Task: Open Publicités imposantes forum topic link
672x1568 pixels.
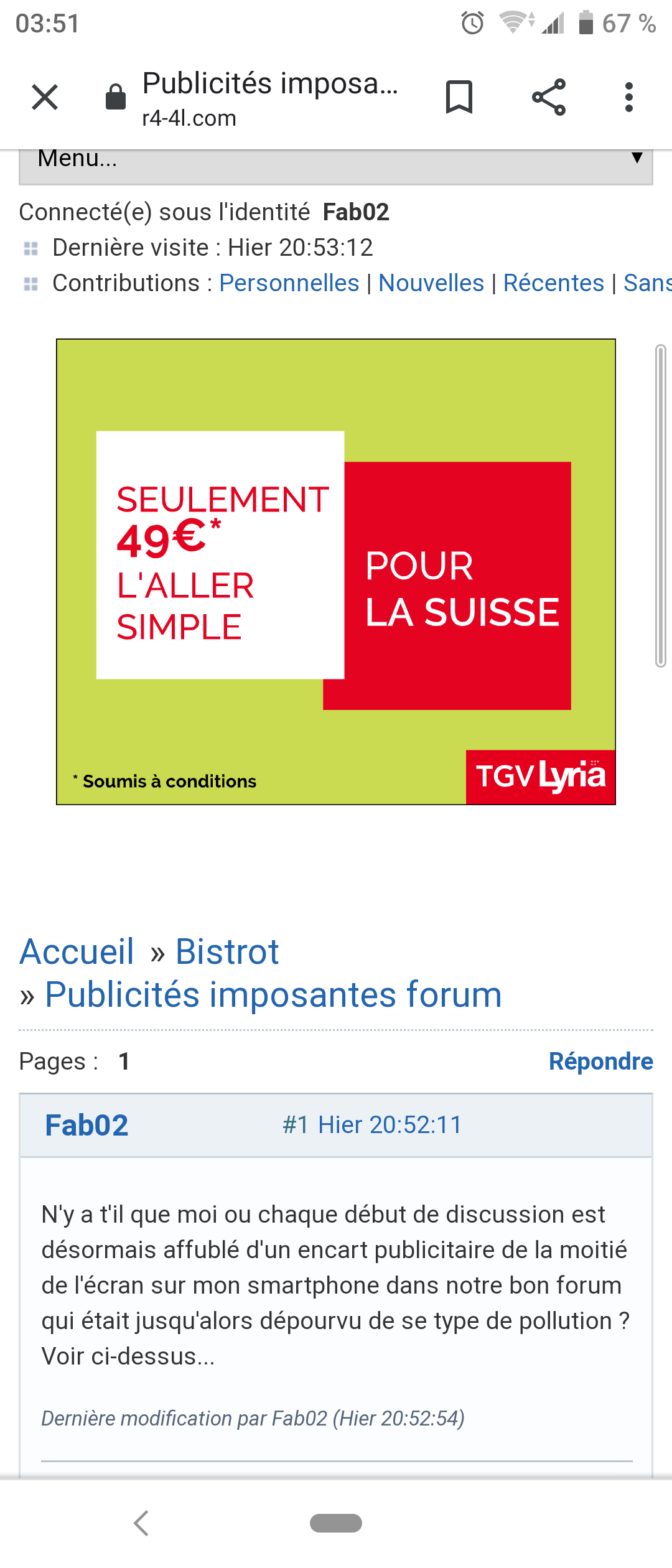Action: [273, 994]
